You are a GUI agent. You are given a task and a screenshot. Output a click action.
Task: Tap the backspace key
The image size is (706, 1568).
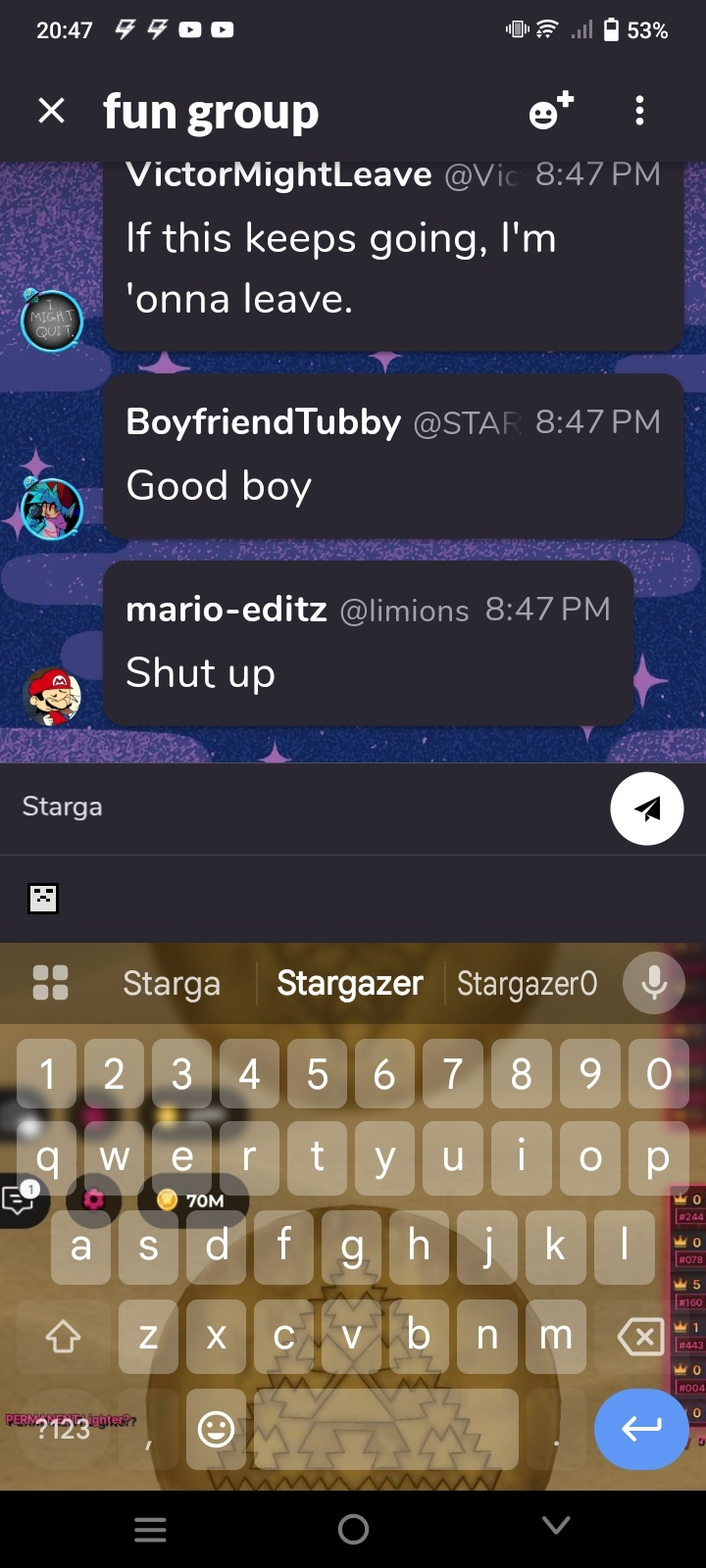[x=640, y=1336]
